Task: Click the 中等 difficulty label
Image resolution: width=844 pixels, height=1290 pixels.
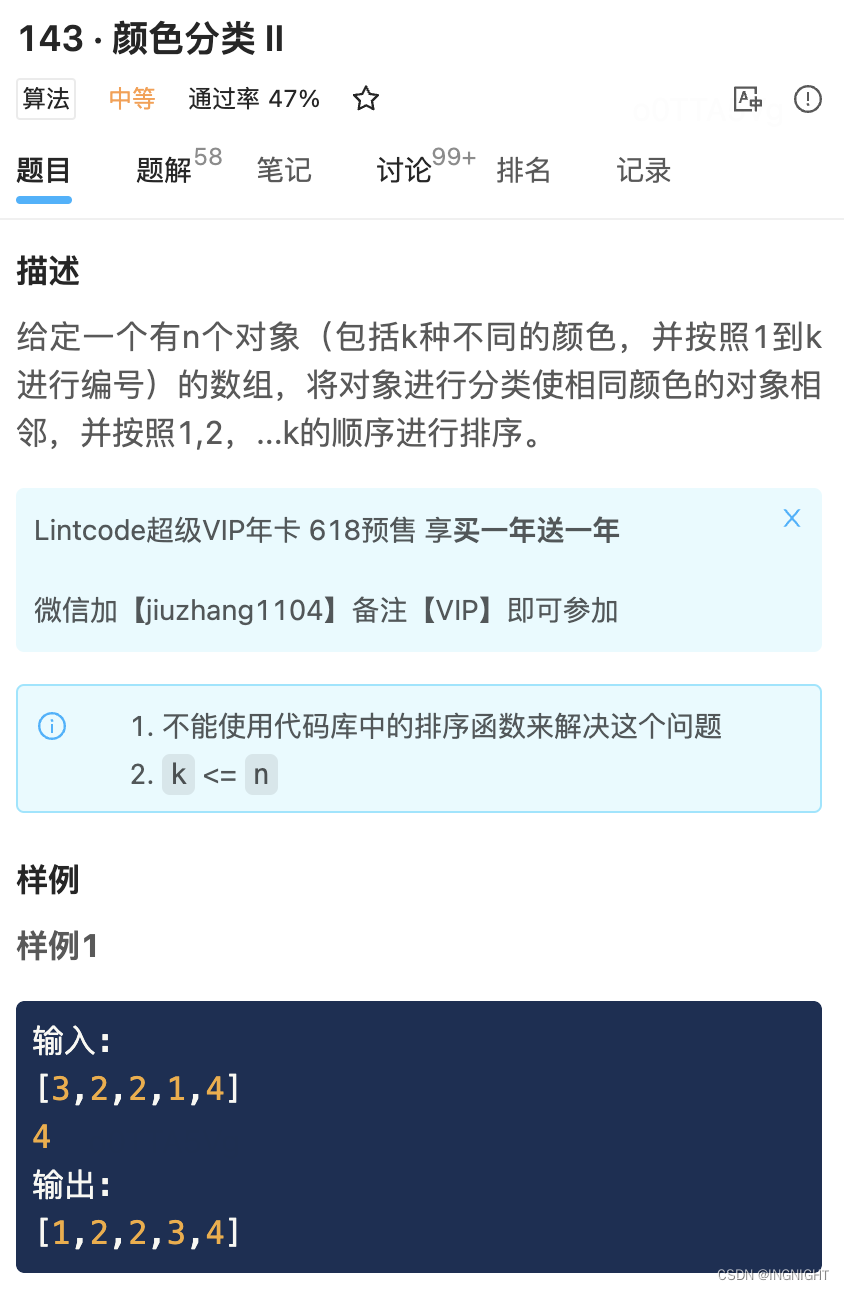Action: coord(131,99)
